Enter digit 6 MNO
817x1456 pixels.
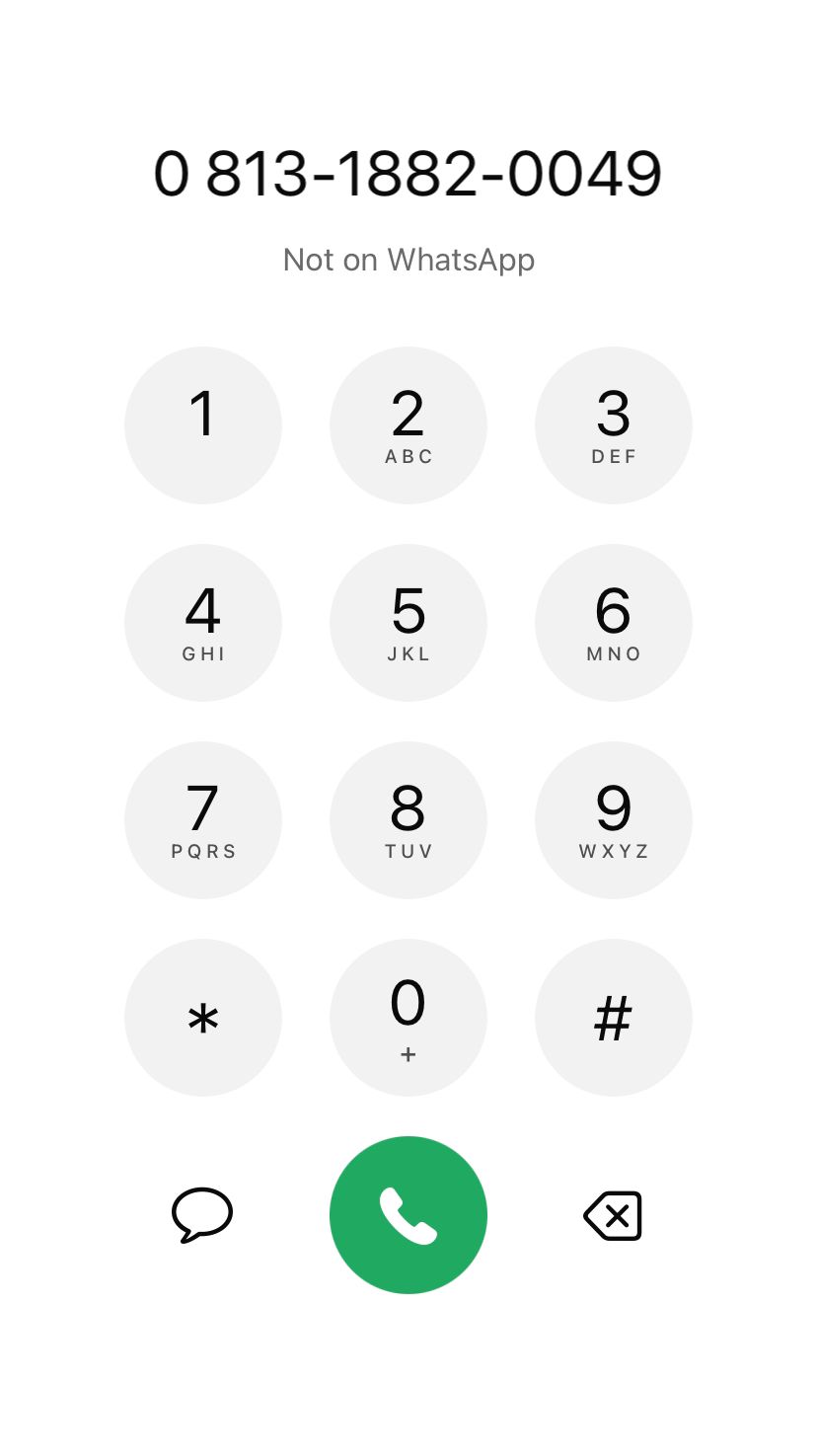coord(614,623)
